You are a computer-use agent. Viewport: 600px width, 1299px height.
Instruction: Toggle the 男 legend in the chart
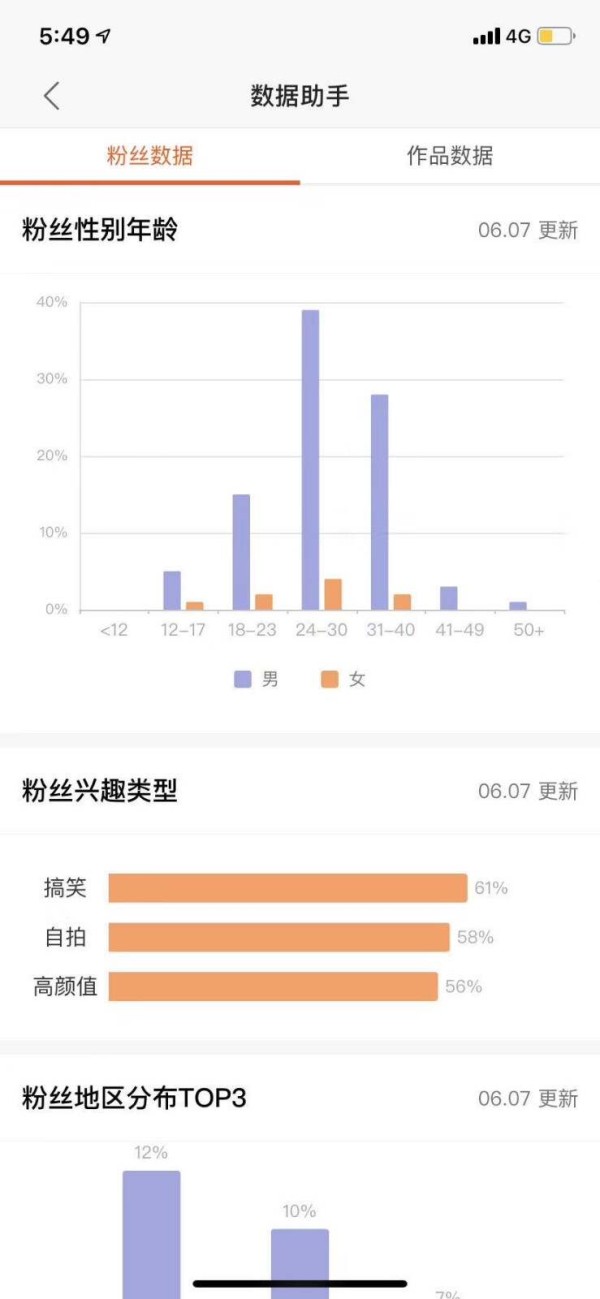pyautogui.click(x=256, y=679)
